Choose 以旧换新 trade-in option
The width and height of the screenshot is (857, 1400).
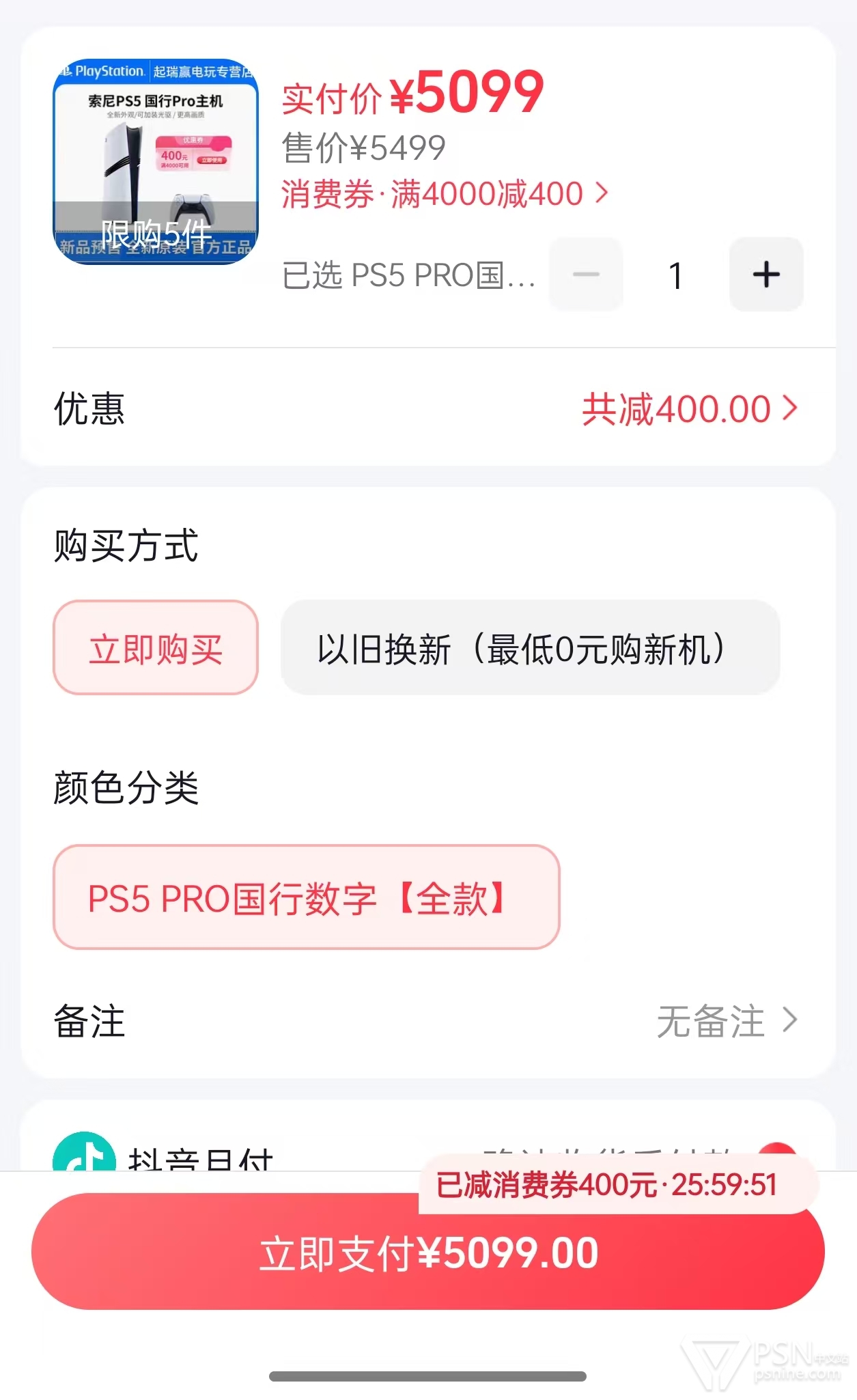[x=529, y=647]
